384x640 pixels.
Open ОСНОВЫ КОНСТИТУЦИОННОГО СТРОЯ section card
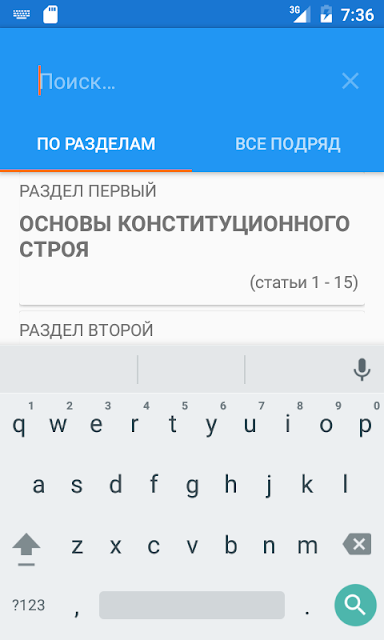point(192,239)
